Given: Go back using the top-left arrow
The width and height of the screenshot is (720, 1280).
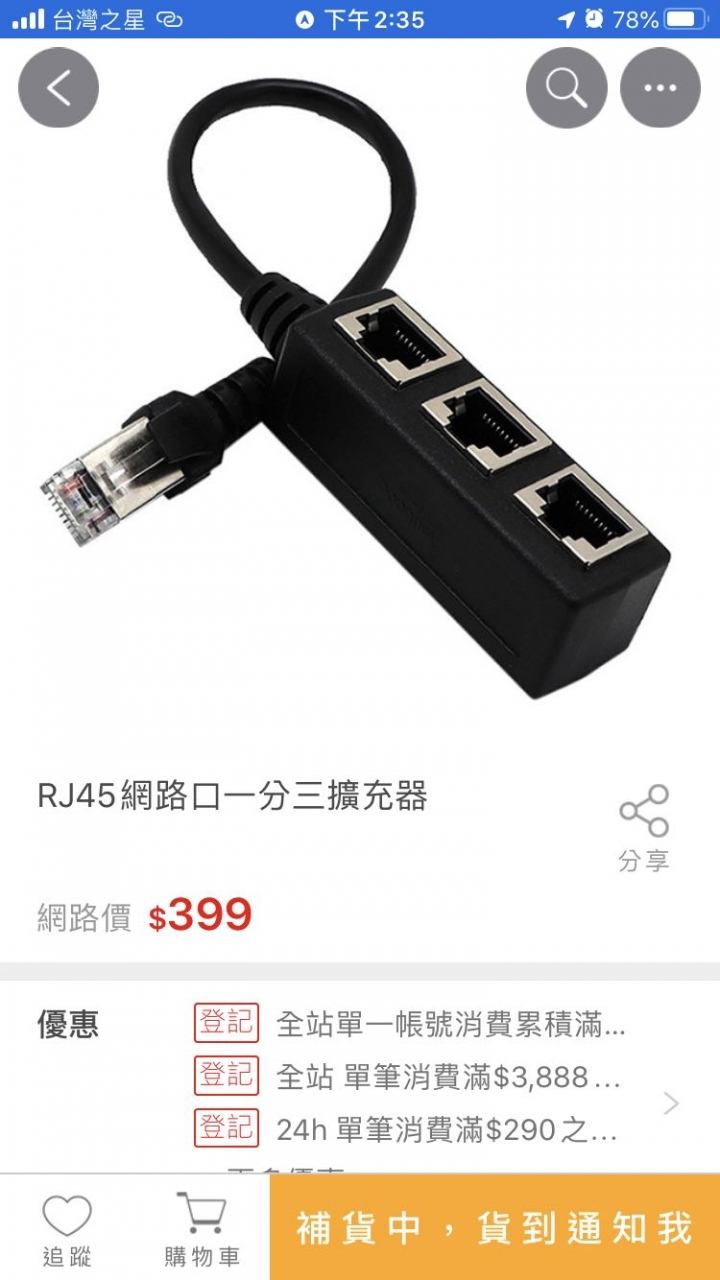Looking at the screenshot, I should (58, 88).
